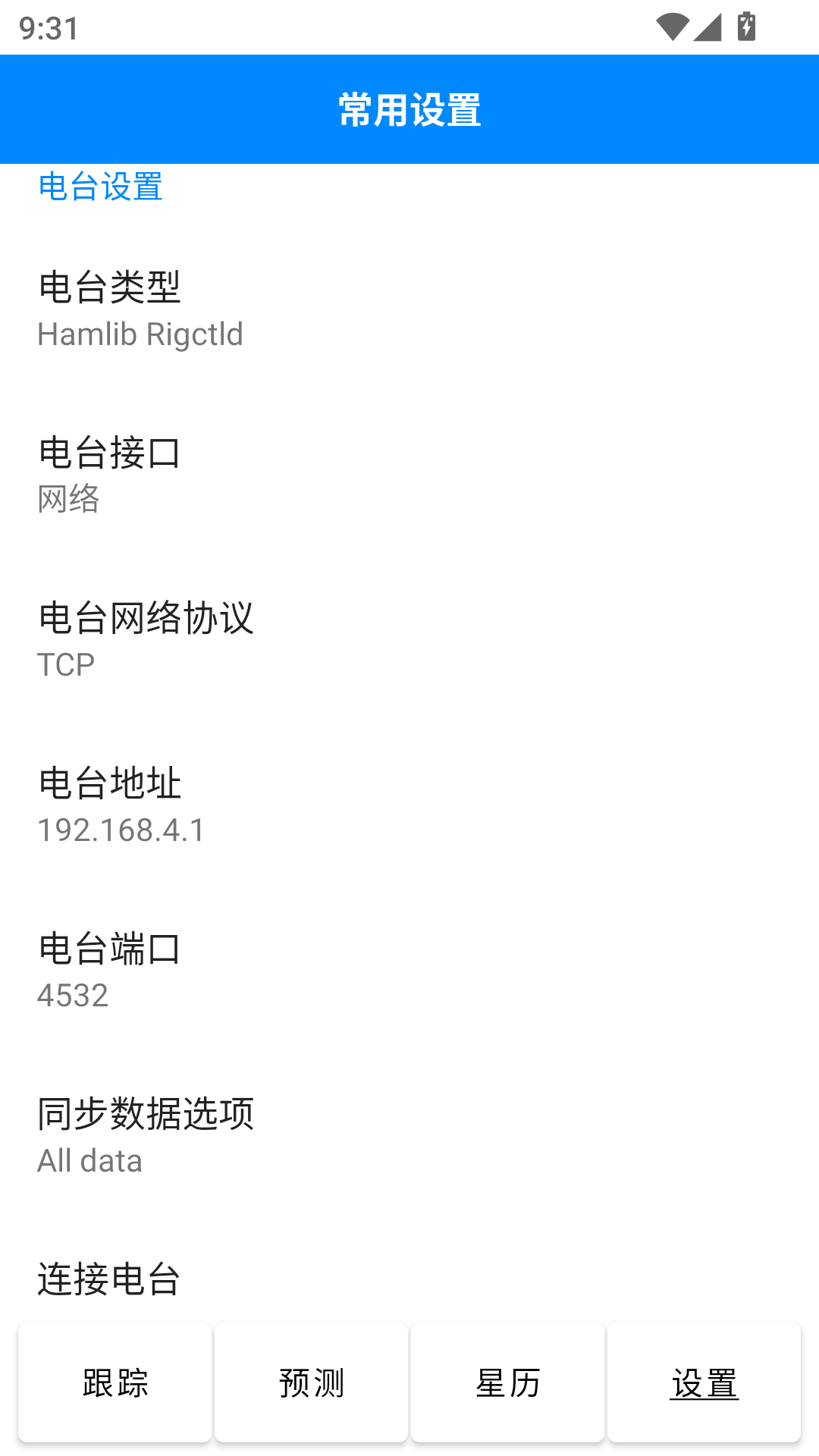Open the 同步数据选项 sync data options
The width and height of the screenshot is (819, 1456).
click(x=409, y=1136)
